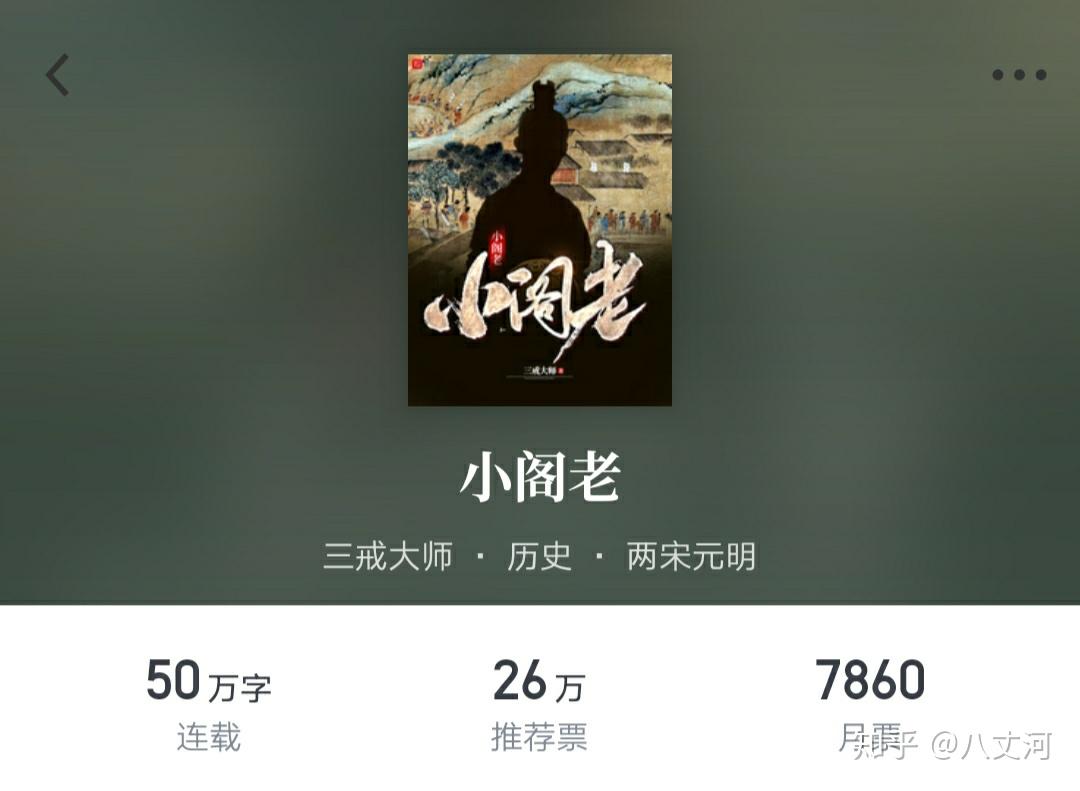Open the 两宋元明 subcategory
The width and height of the screenshot is (1080, 791).
[x=691, y=556]
